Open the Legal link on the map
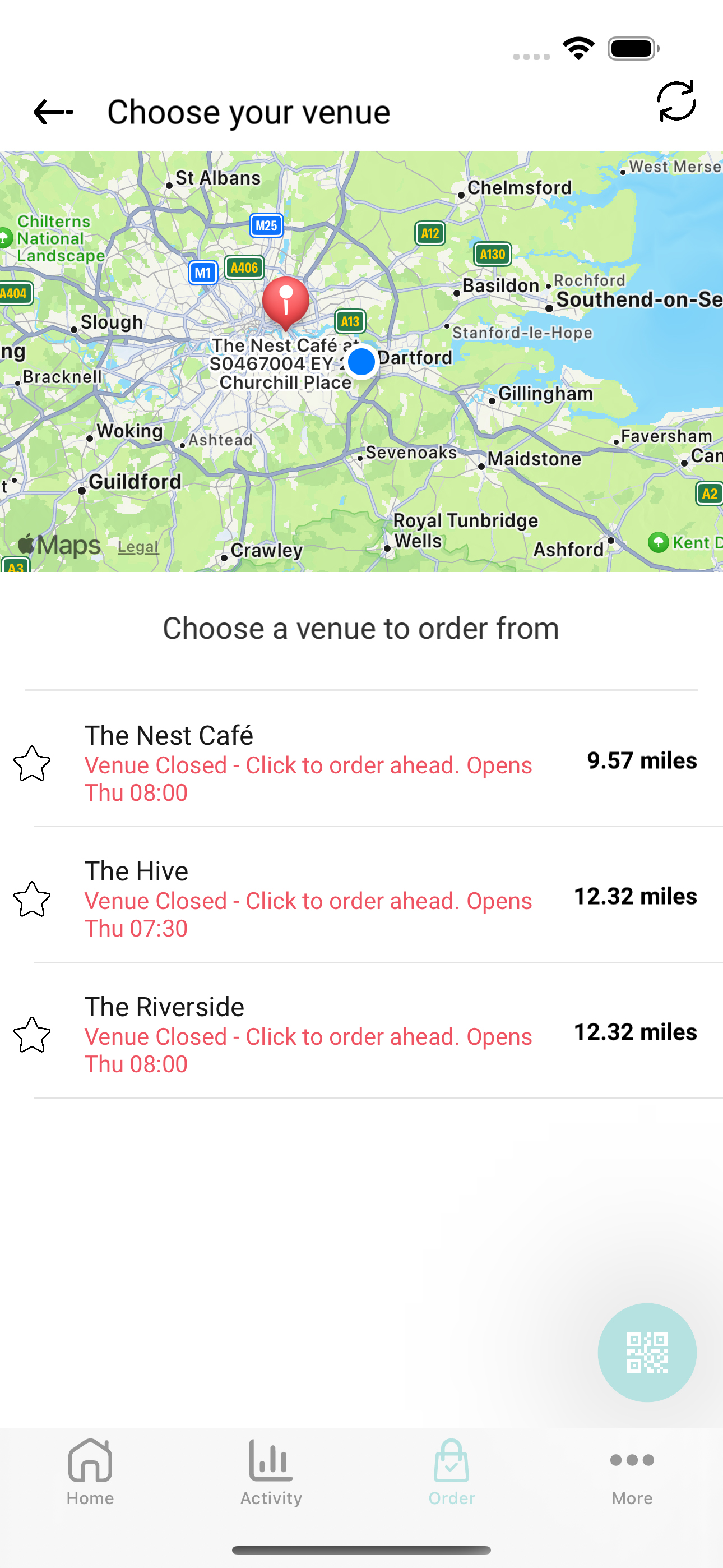Viewport: 723px width, 1568px height. click(x=138, y=547)
